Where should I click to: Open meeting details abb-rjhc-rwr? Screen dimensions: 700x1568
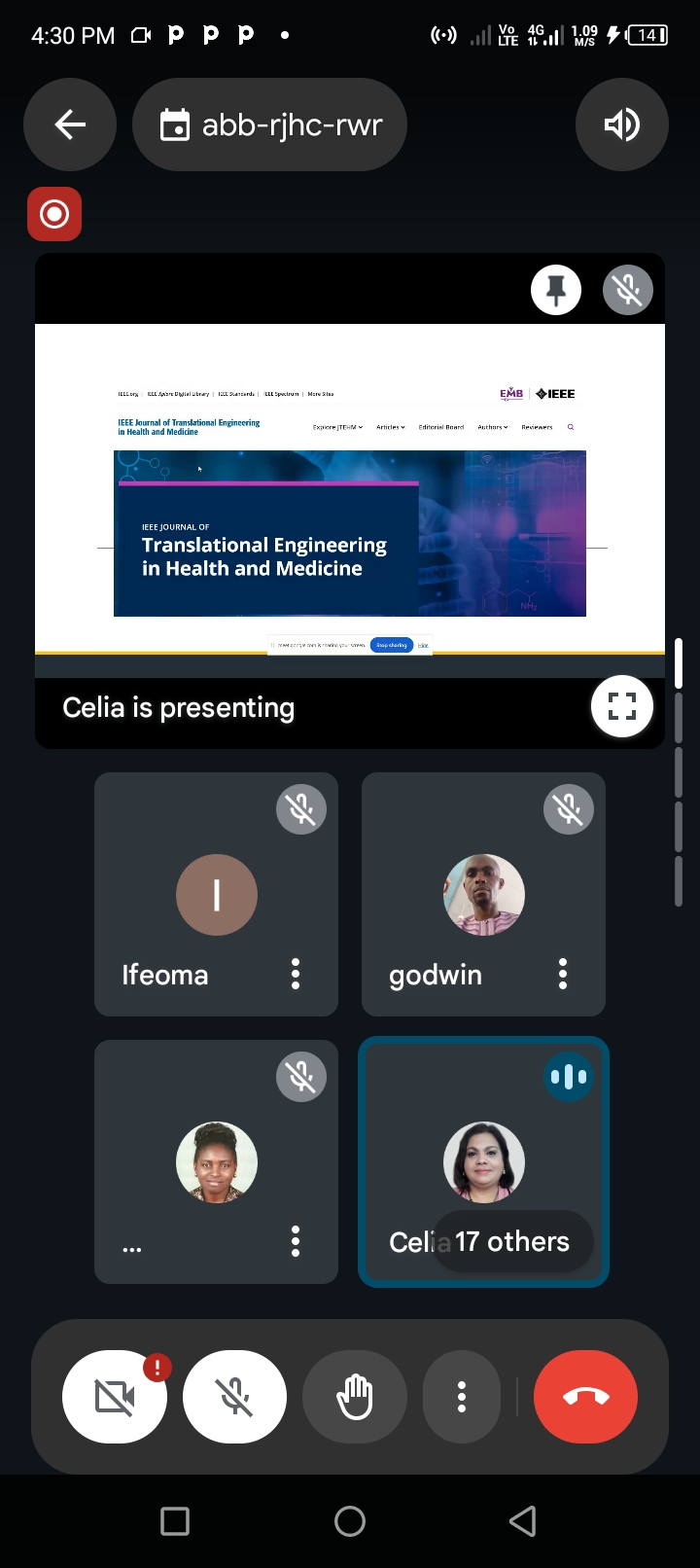pos(270,125)
